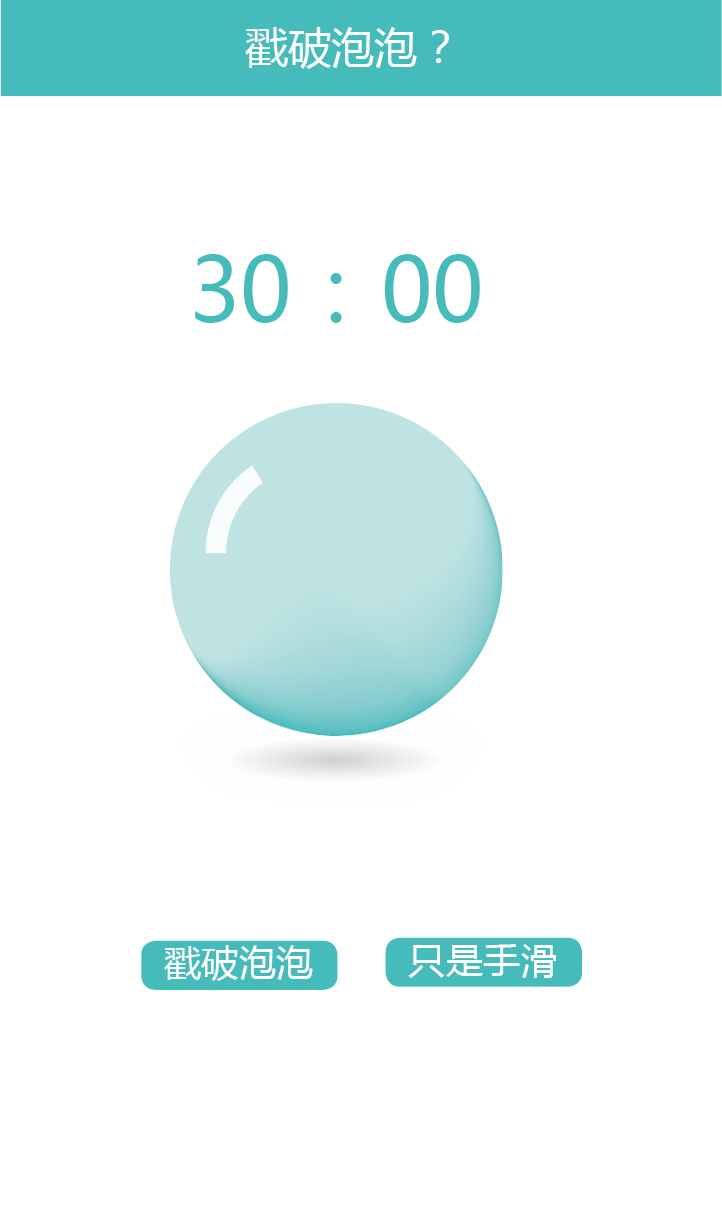
Task: Click the space between bubble and buttons
Action: click(x=360, y=860)
